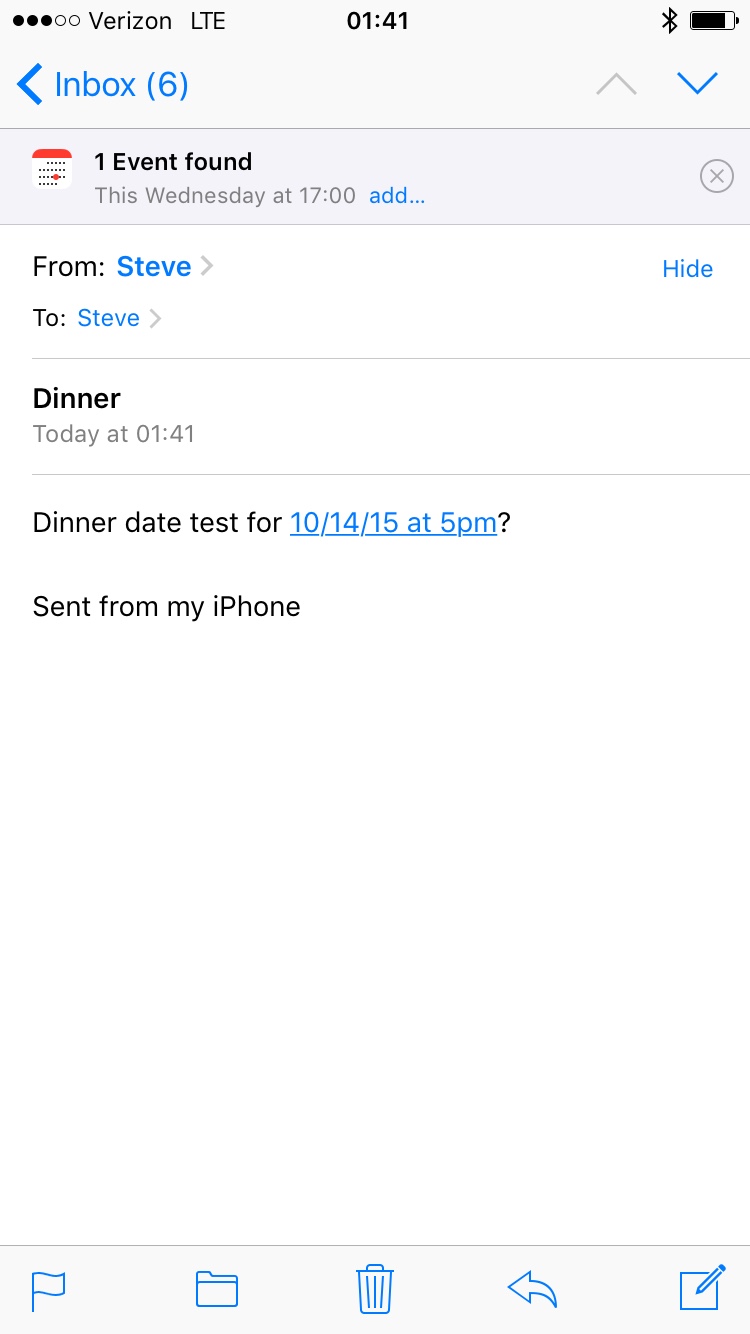Go to the previous message arrow
The image size is (750, 1334).
[616, 85]
